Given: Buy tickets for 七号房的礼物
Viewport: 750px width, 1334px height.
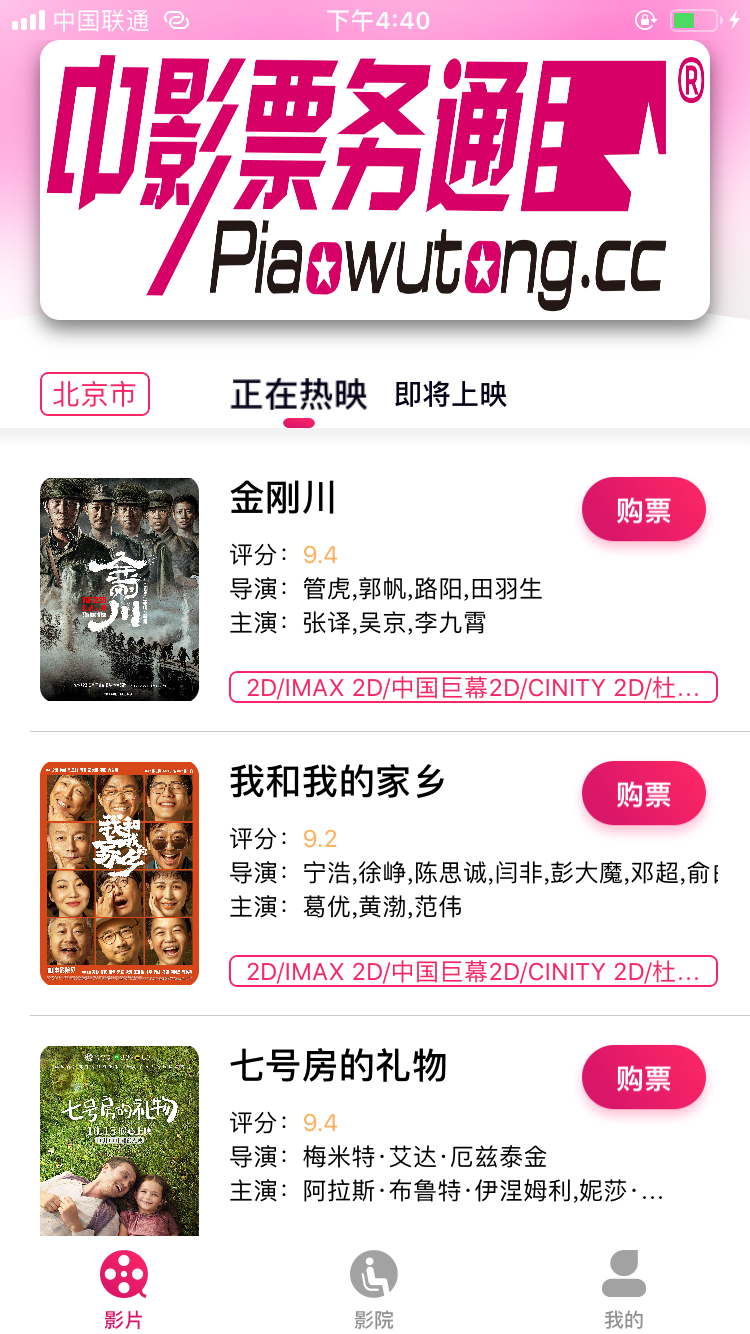Looking at the screenshot, I should click(x=643, y=1078).
